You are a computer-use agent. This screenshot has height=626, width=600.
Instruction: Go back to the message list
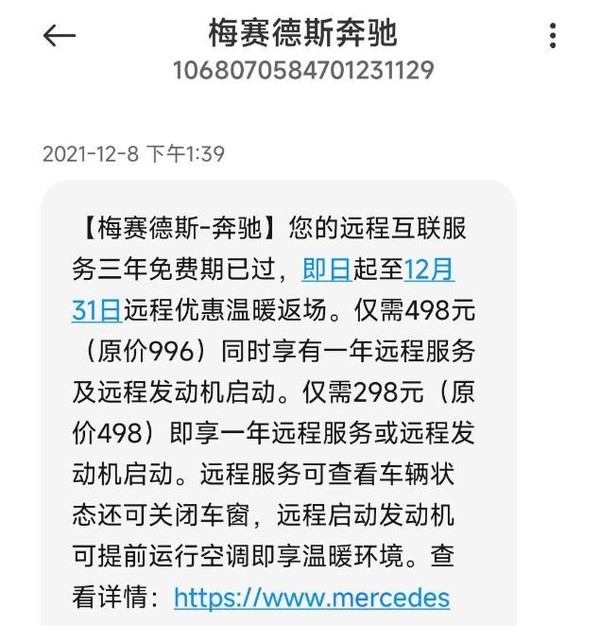[x=59, y=36]
